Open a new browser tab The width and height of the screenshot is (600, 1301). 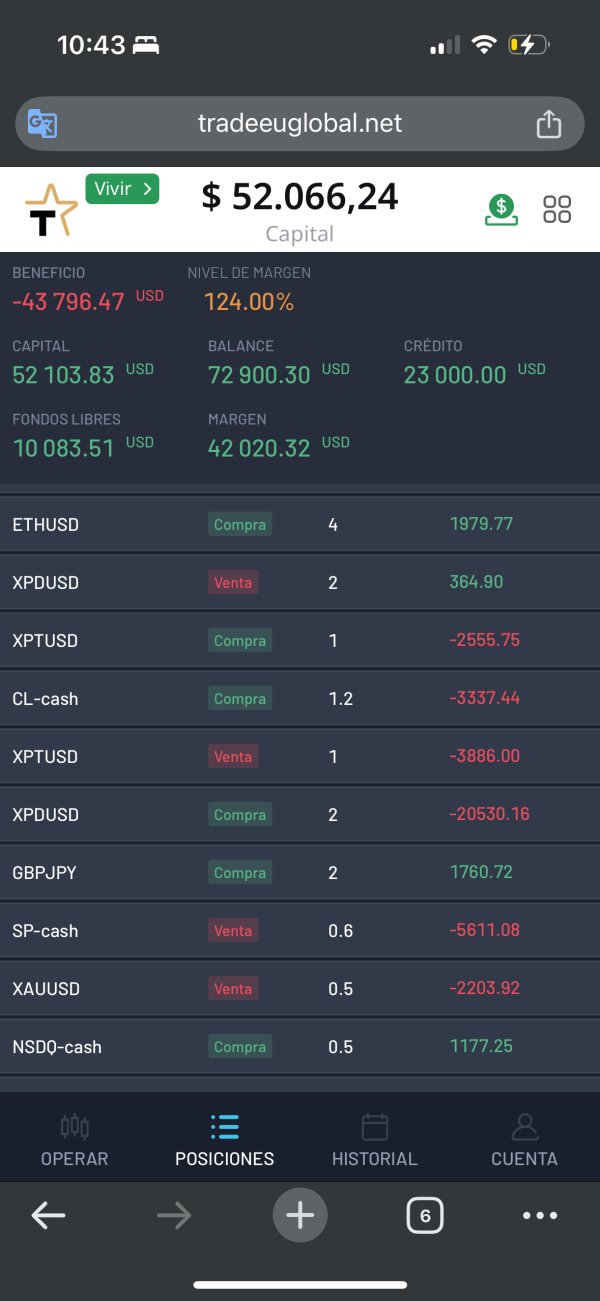[300, 1215]
